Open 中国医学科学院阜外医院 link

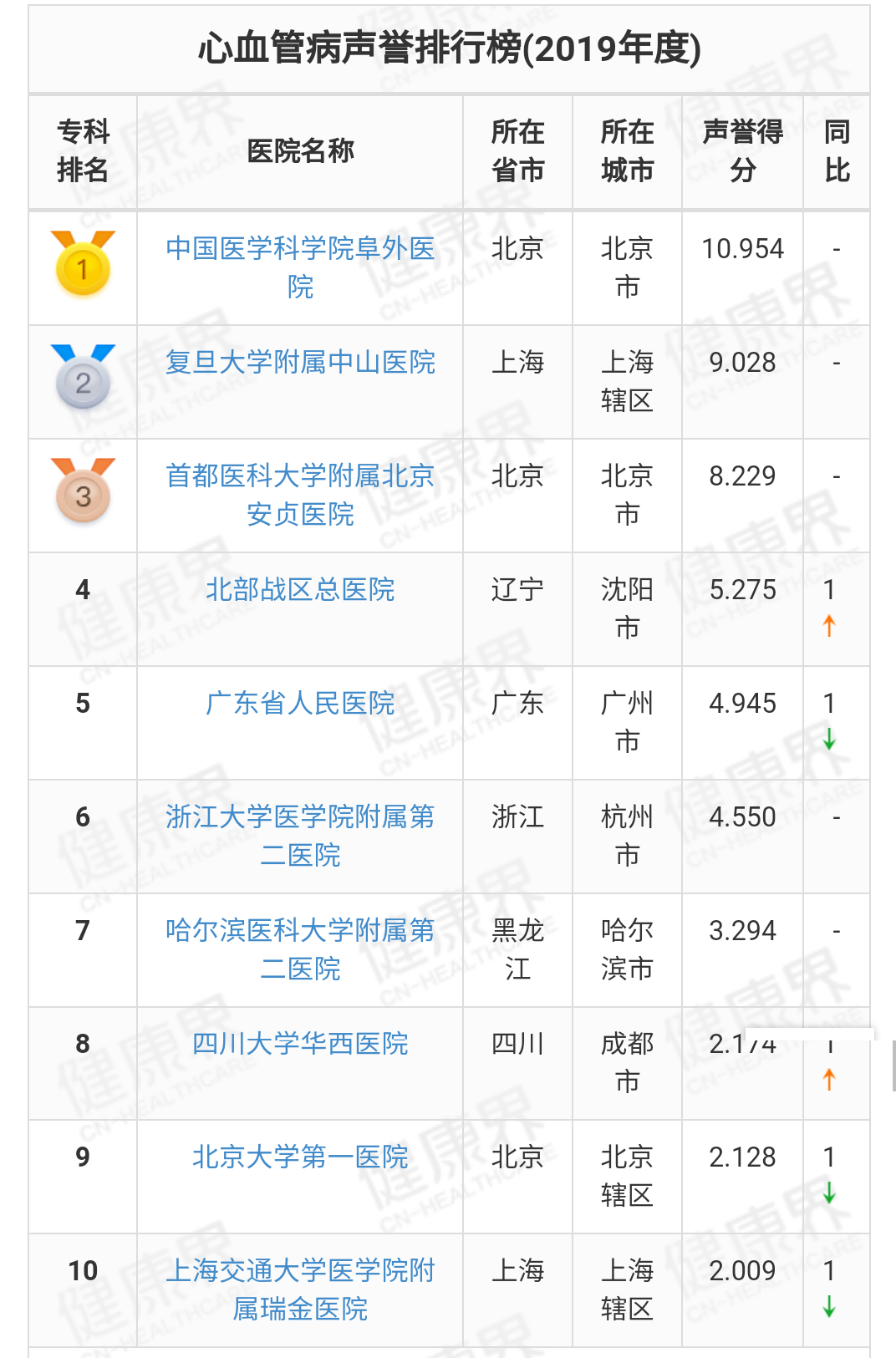(300, 249)
